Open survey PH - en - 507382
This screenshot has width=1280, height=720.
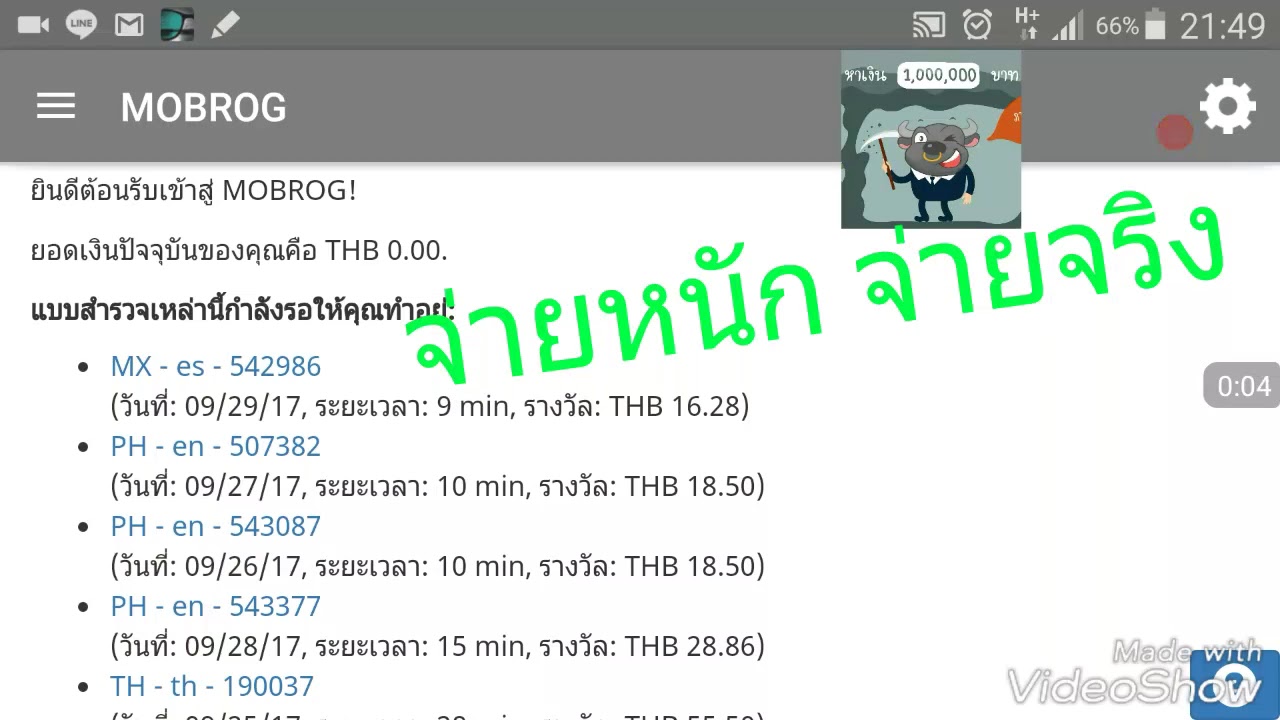coord(215,446)
